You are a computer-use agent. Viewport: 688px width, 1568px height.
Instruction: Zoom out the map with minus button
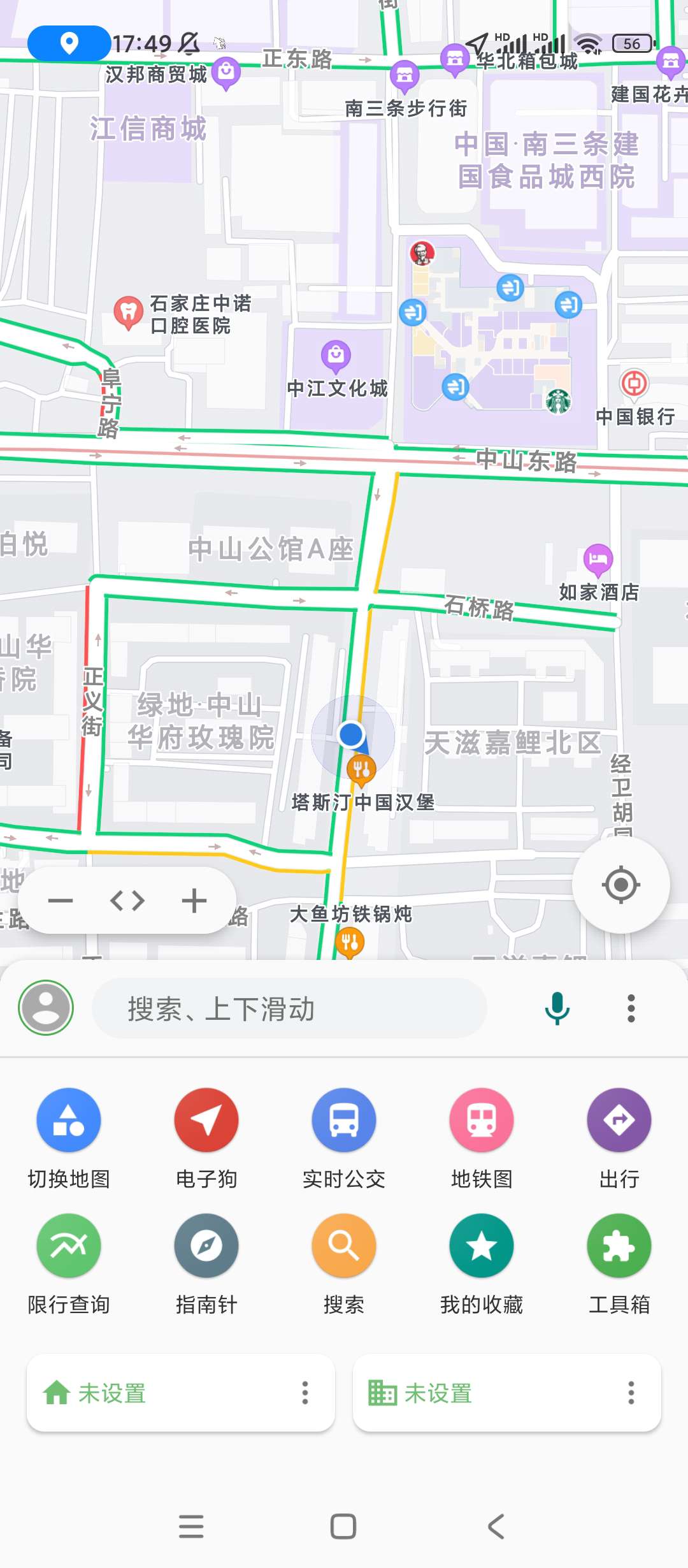click(61, 901)
